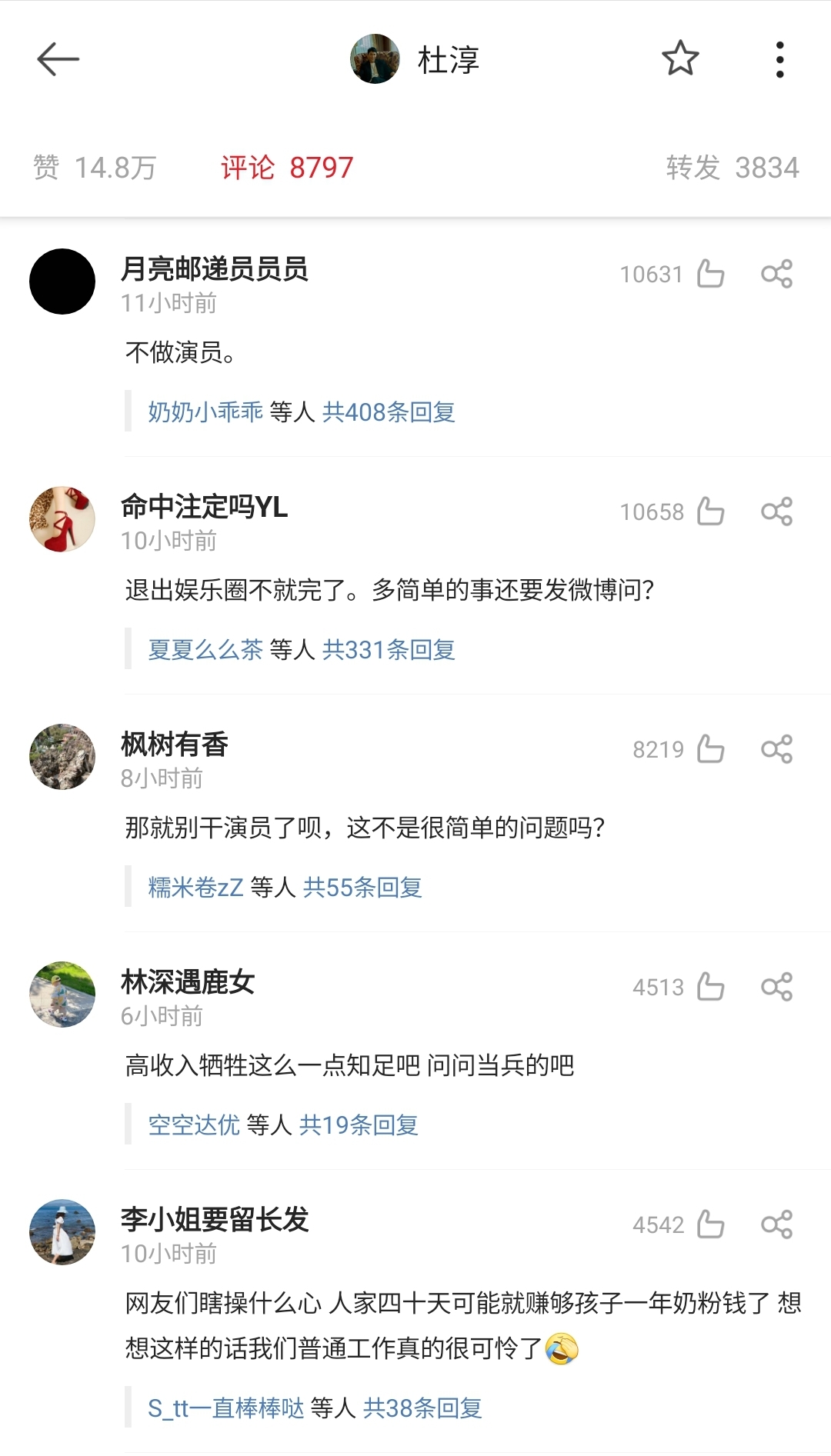Image resolution: width=831 pixels, height=1456 pixels.
Task: Select the 评论 8797 tab
Action: pyautogui.click(x=285, y=167)
